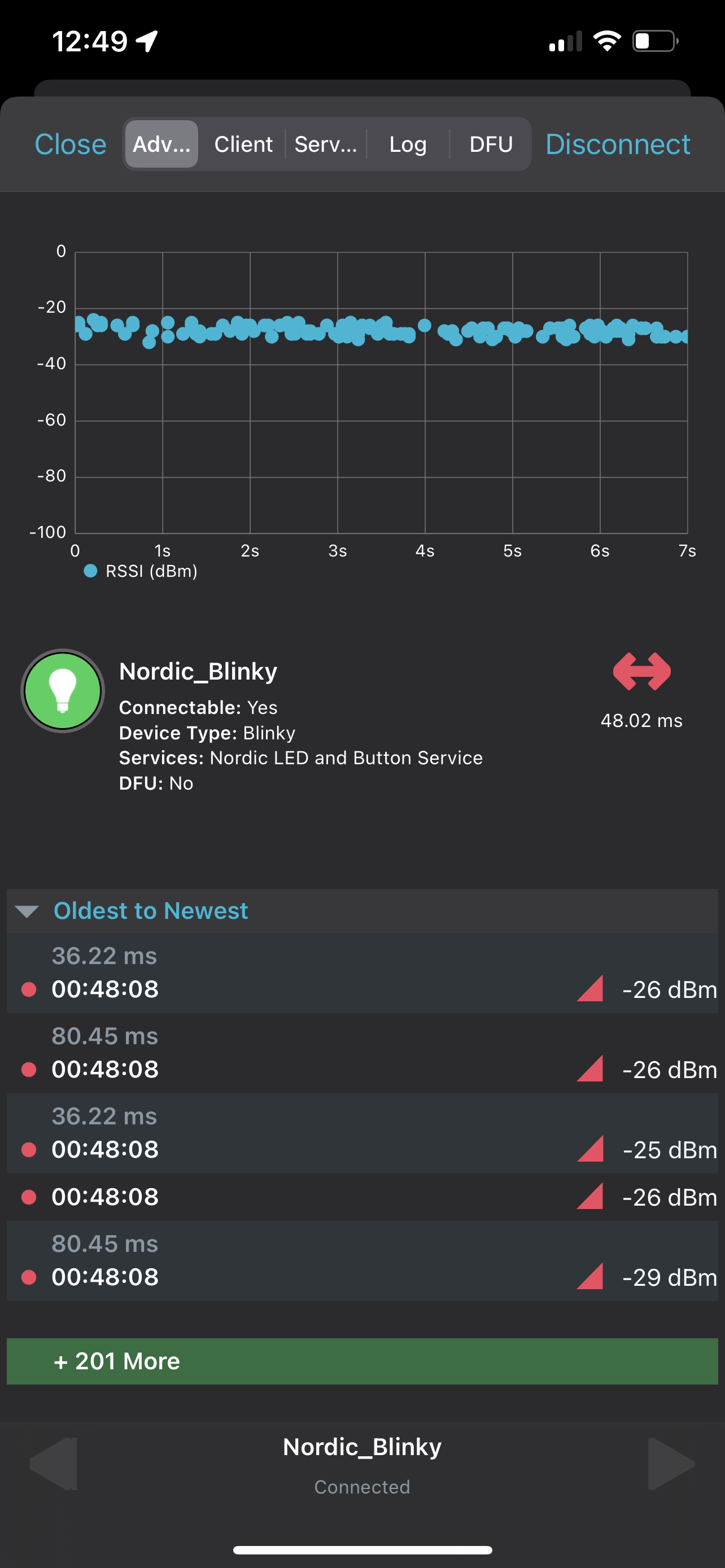Tap the signal strength triangle beside -26 dBm
The image size is (725, 1568).
(x=592, y=988)
